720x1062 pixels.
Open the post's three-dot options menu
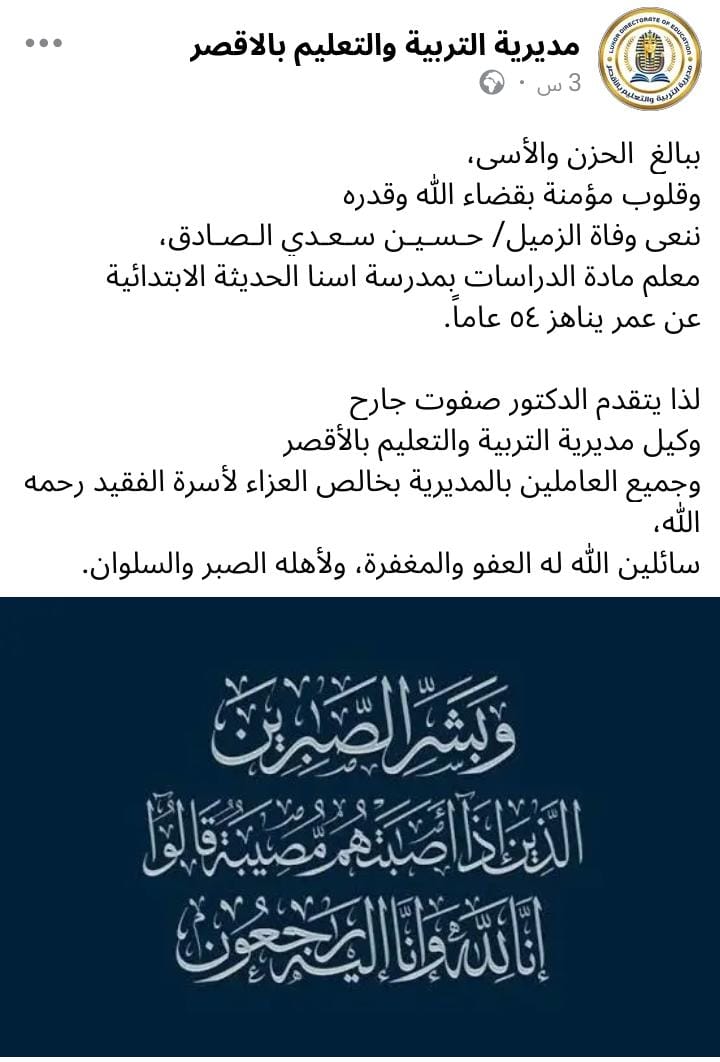(43, 44)
